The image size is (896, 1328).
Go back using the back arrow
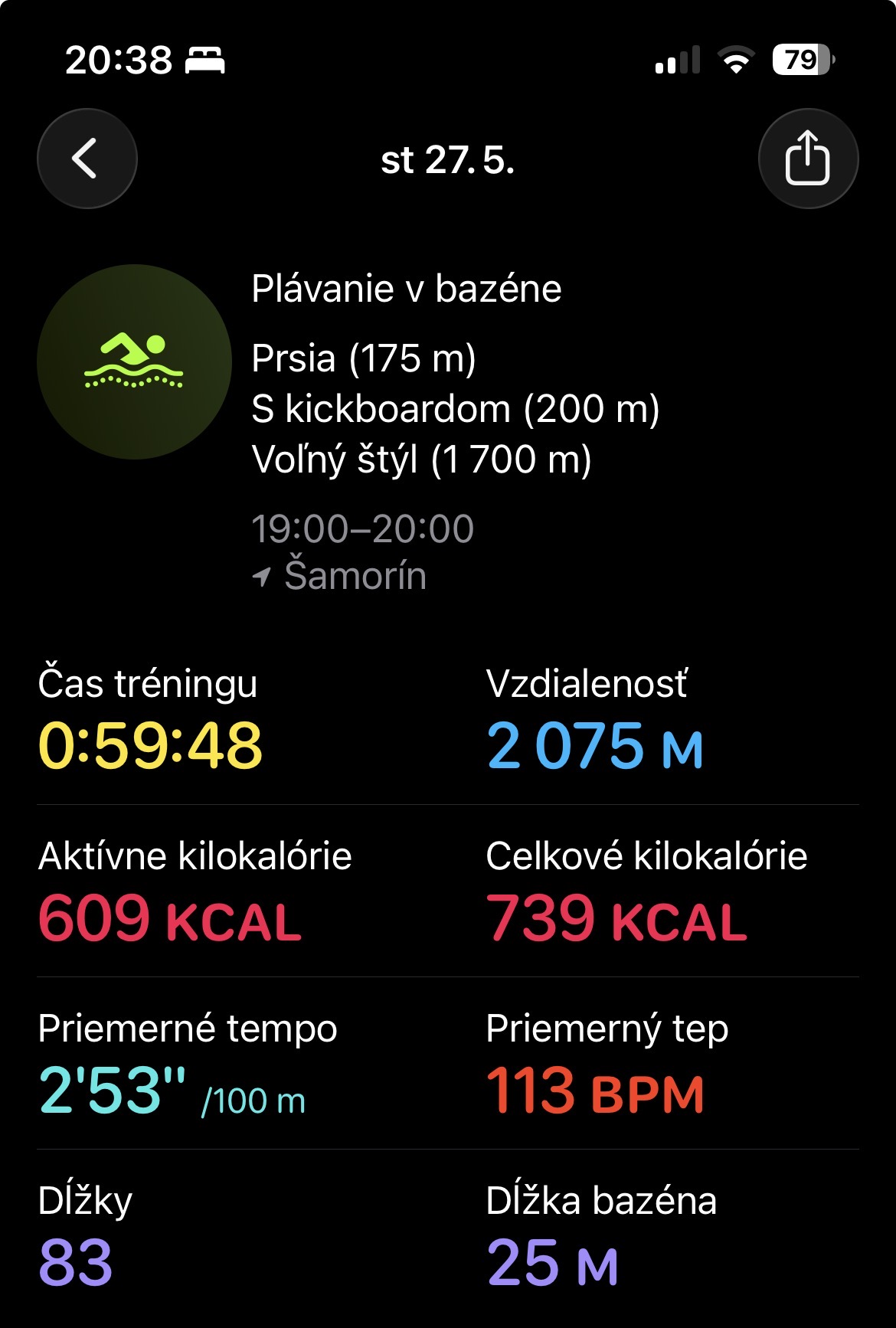coord(87,159)
